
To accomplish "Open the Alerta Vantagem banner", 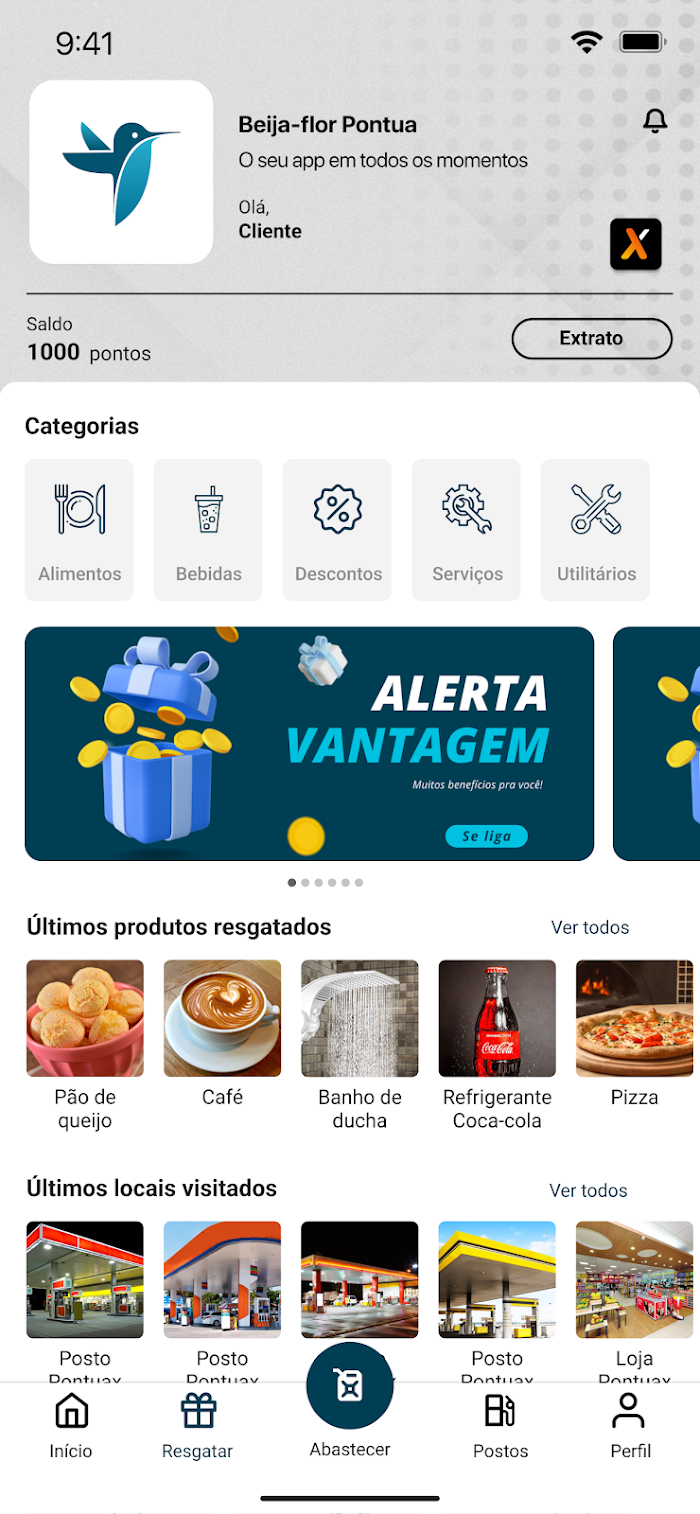I will coord(309,743).
